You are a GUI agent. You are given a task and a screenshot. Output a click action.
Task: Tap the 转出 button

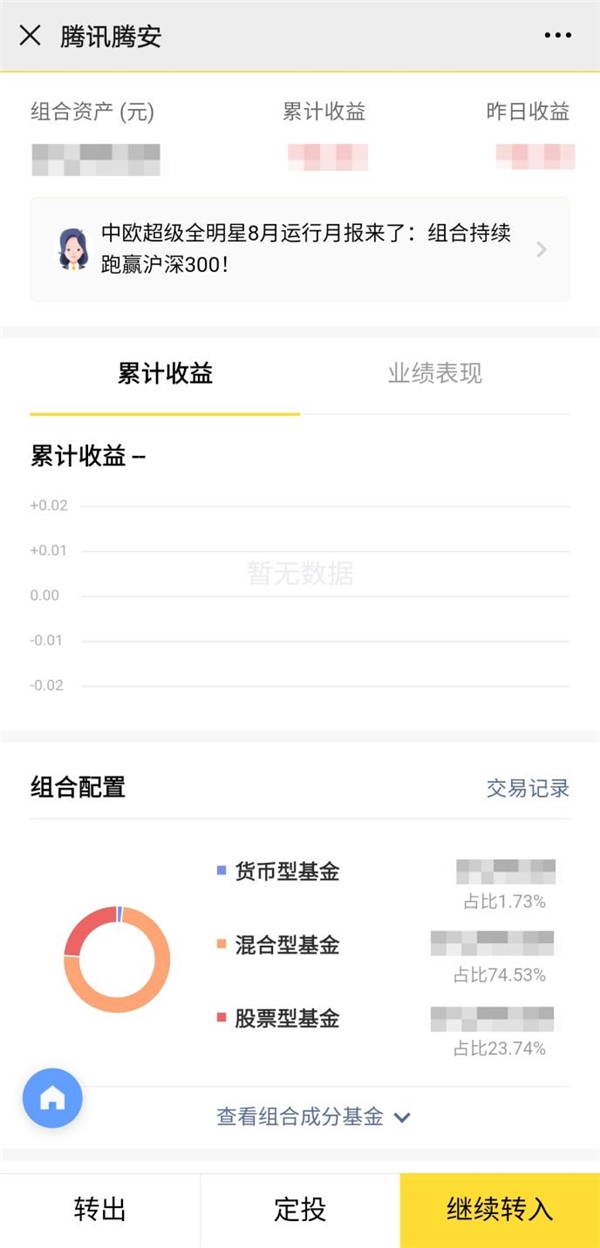click(x=100, y=1210)
